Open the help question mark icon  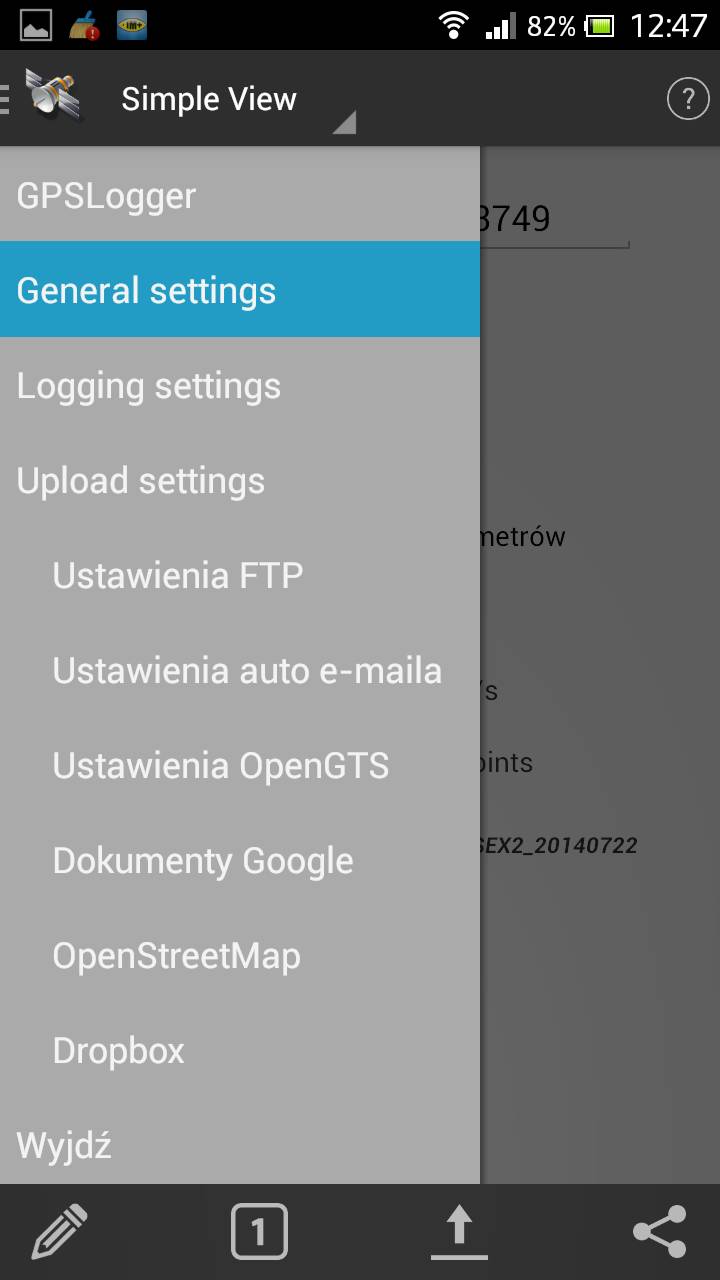coord(687,99)
